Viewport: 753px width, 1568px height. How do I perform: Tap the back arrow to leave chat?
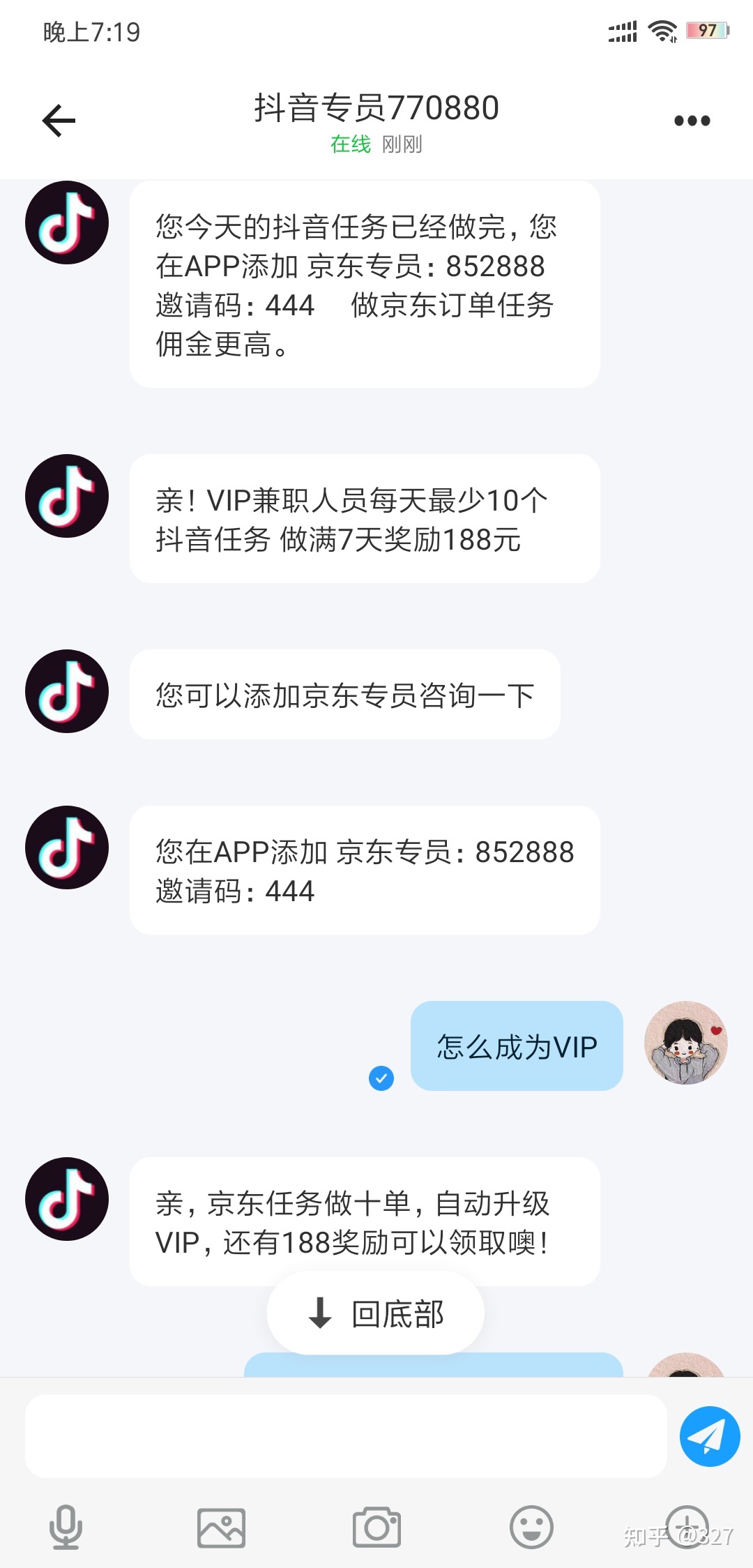coord(59,120)
